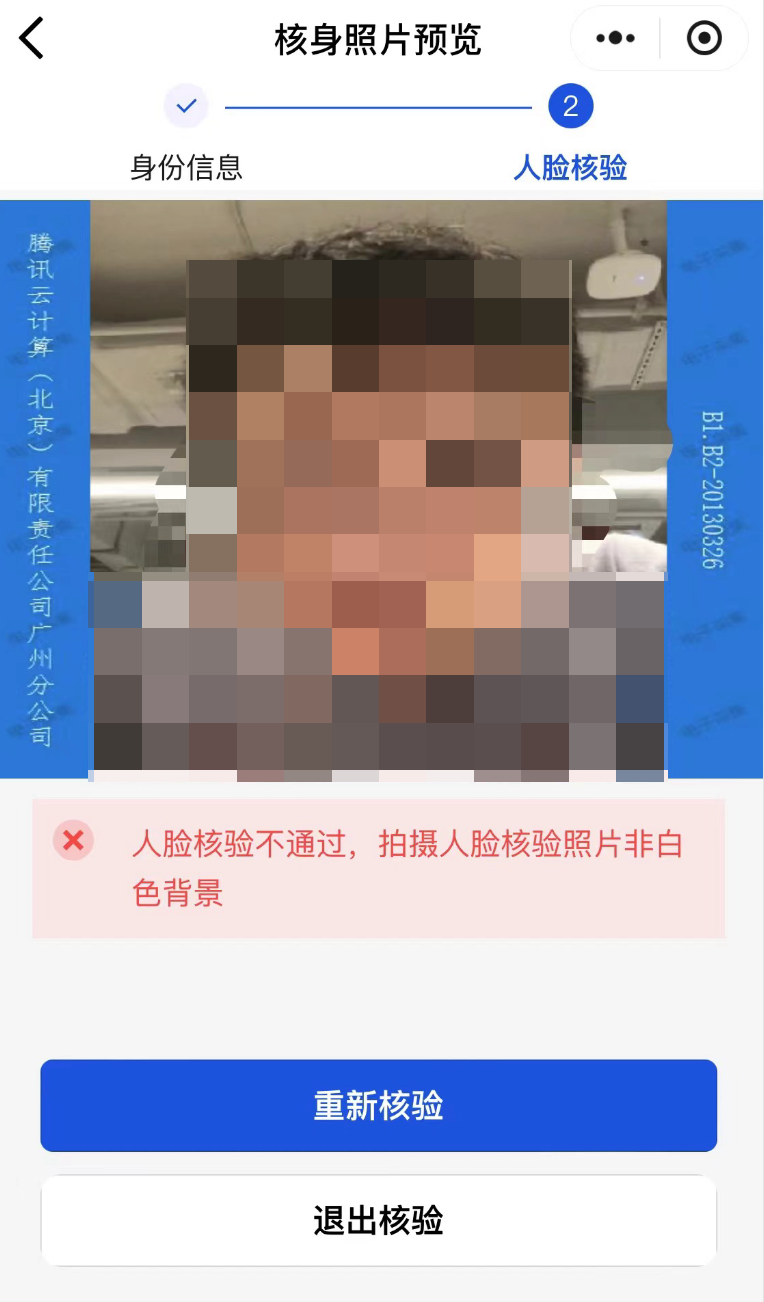Screen dimensions: 764x1302
Task: Tap 重新核验 to retry face verification
Action: point(378,1106)
